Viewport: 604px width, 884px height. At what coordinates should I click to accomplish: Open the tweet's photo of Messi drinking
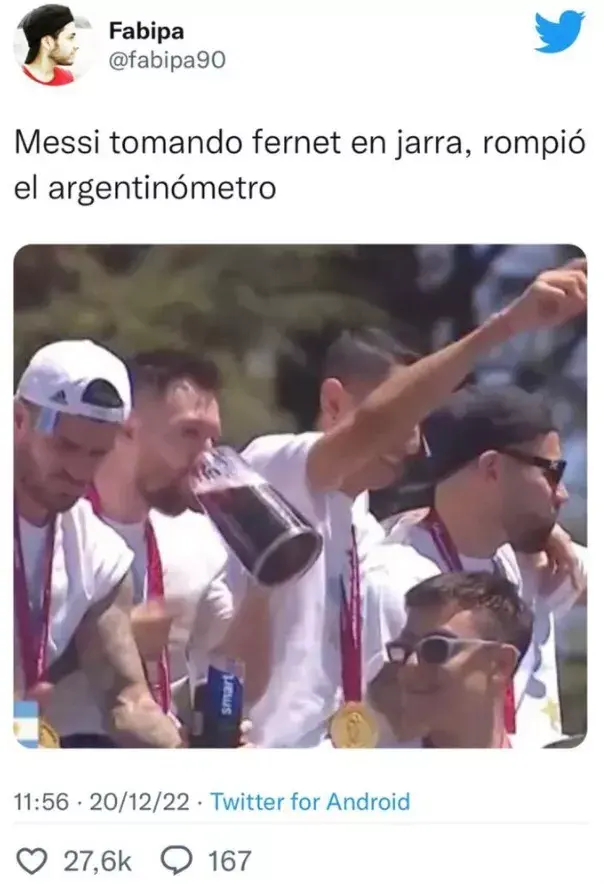(x=300, y=497)
